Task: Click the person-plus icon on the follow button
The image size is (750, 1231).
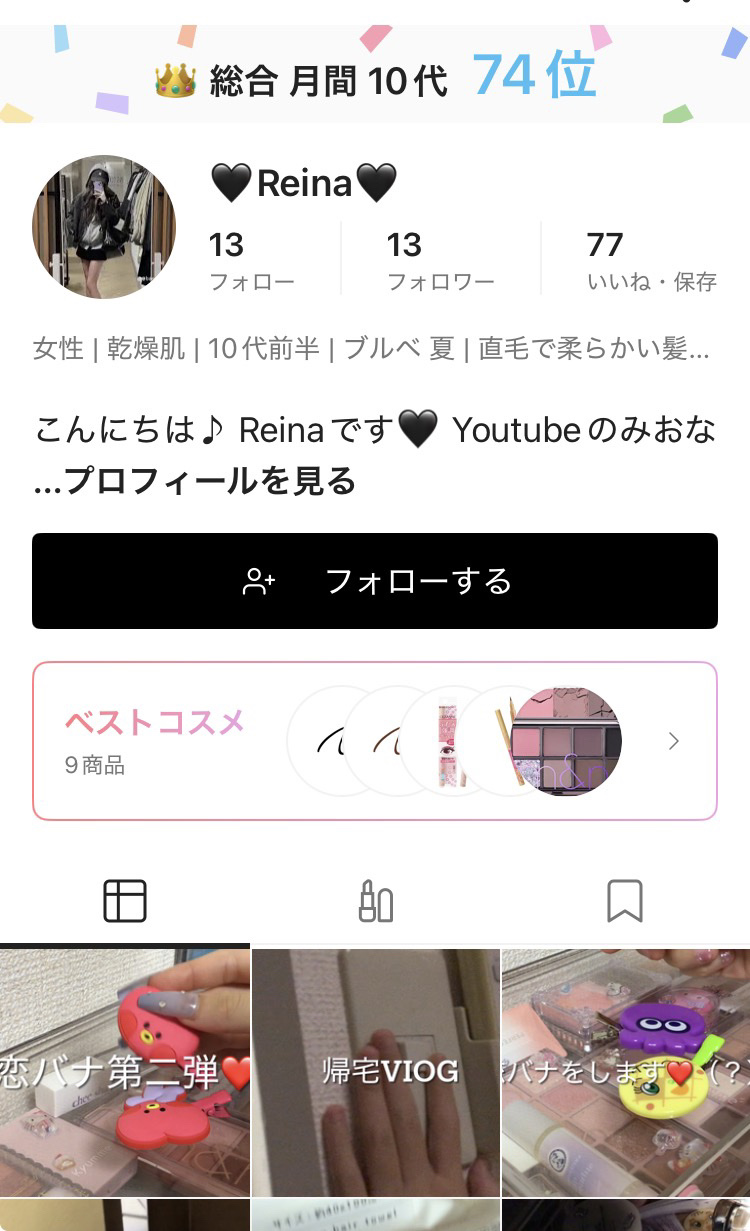Action: (x=259, y=580)
